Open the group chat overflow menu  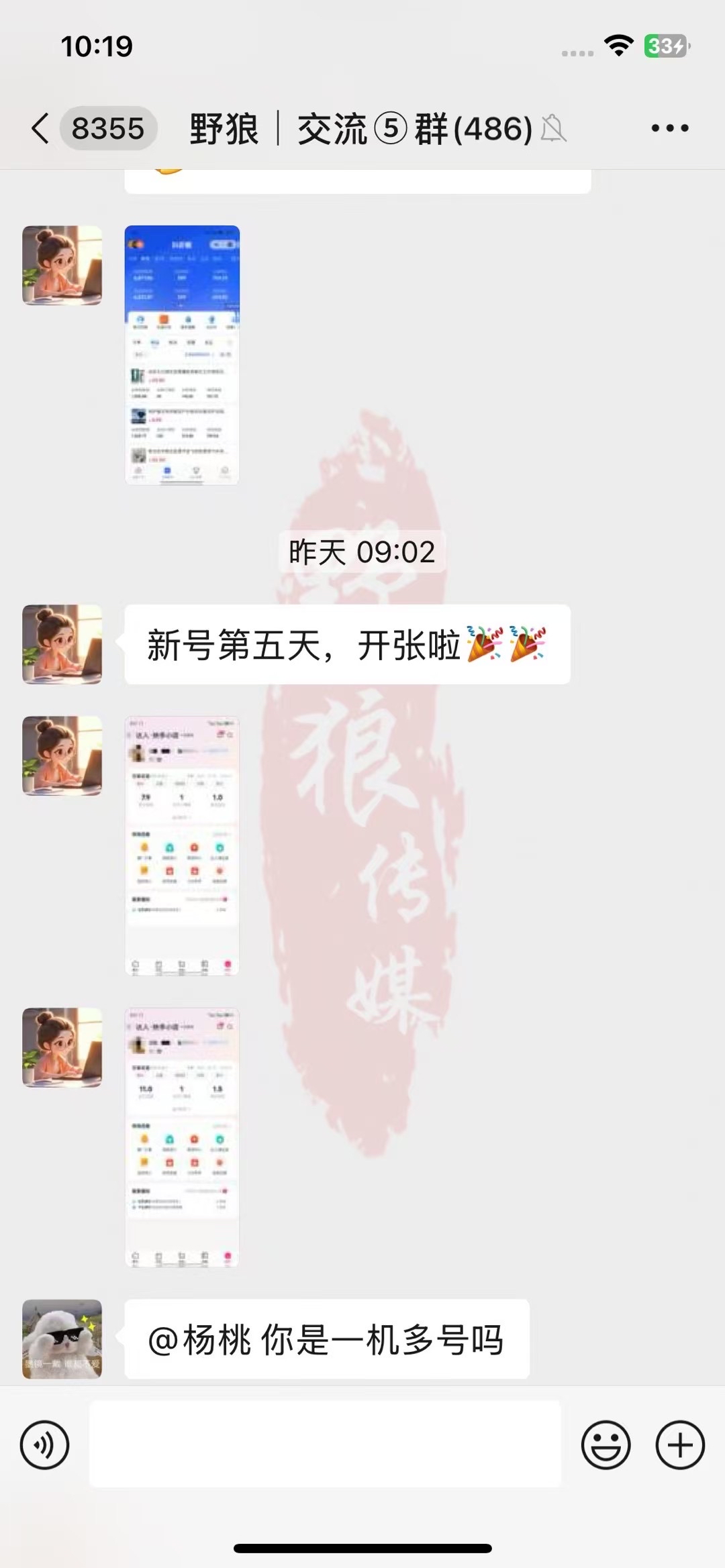click(x=669, y=128)
